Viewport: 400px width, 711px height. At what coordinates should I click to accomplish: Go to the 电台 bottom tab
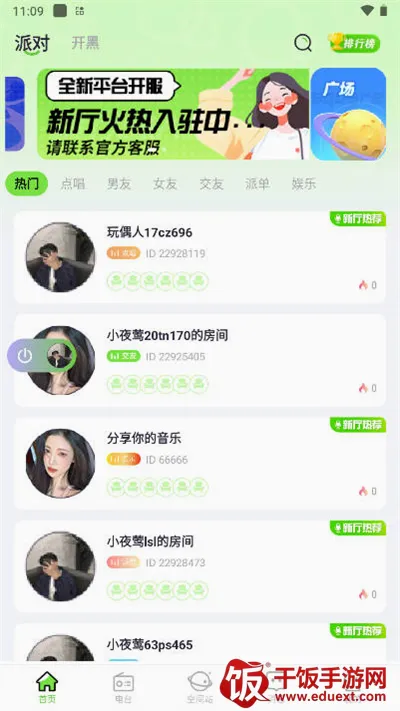(x=123, y=688)
